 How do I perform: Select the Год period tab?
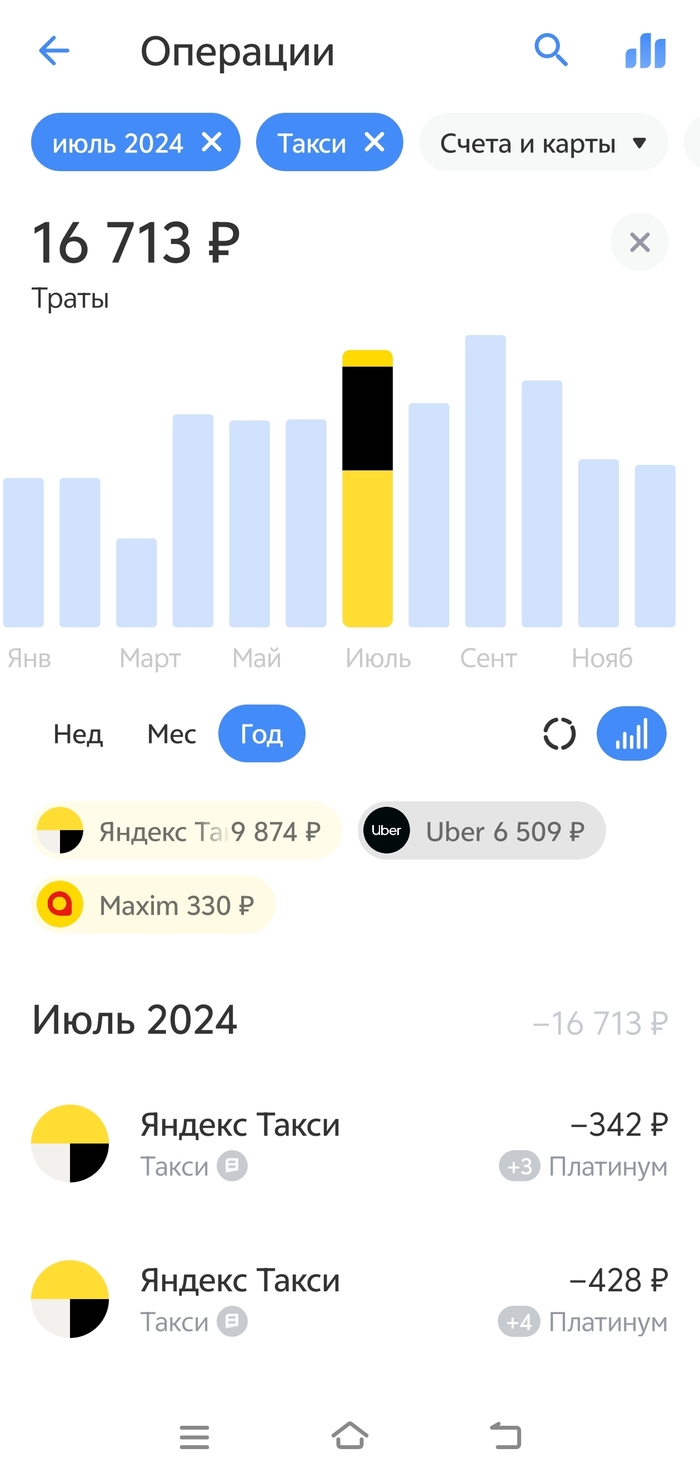pos(262,735)
